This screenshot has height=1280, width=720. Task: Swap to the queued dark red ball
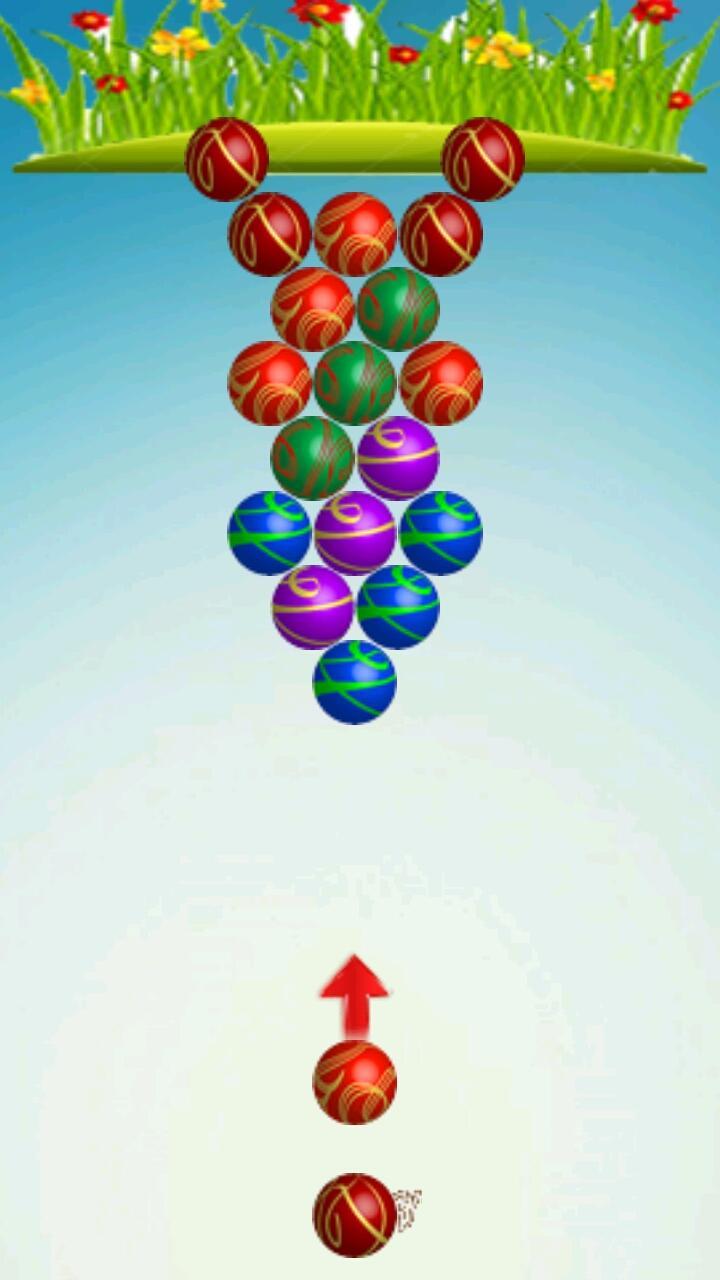click(x=354, y=1215)
